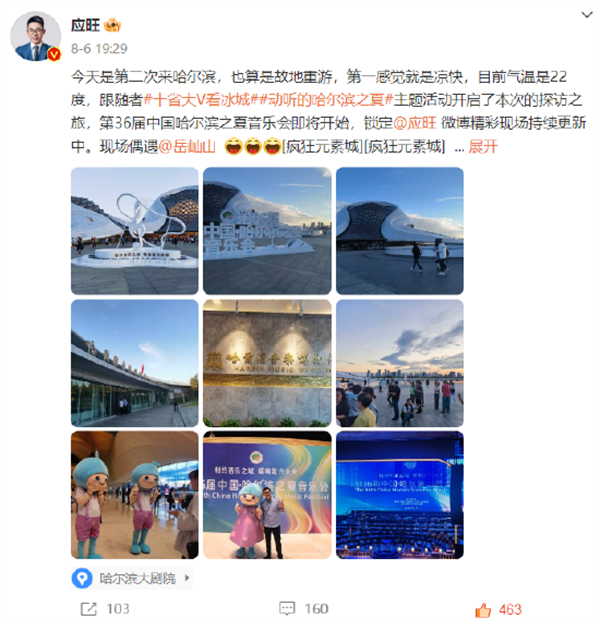View the photo of the 音乐会 sign outdoors
Viewport: 600px width, 619px height.
click(x=266, y=230)
